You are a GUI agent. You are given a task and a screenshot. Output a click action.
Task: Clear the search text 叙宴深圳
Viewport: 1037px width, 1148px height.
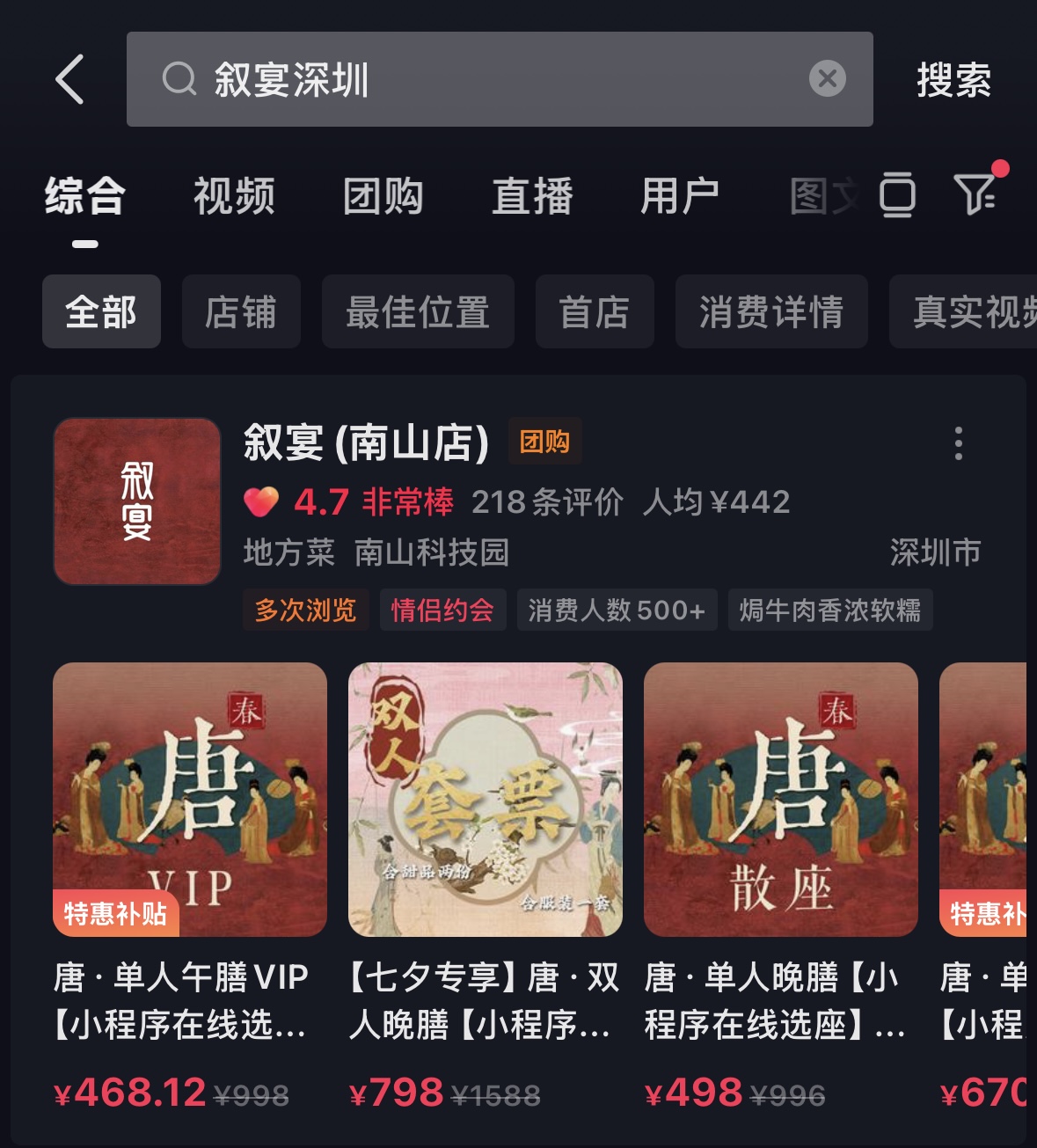pyautogui.click(x=827, y=79)
